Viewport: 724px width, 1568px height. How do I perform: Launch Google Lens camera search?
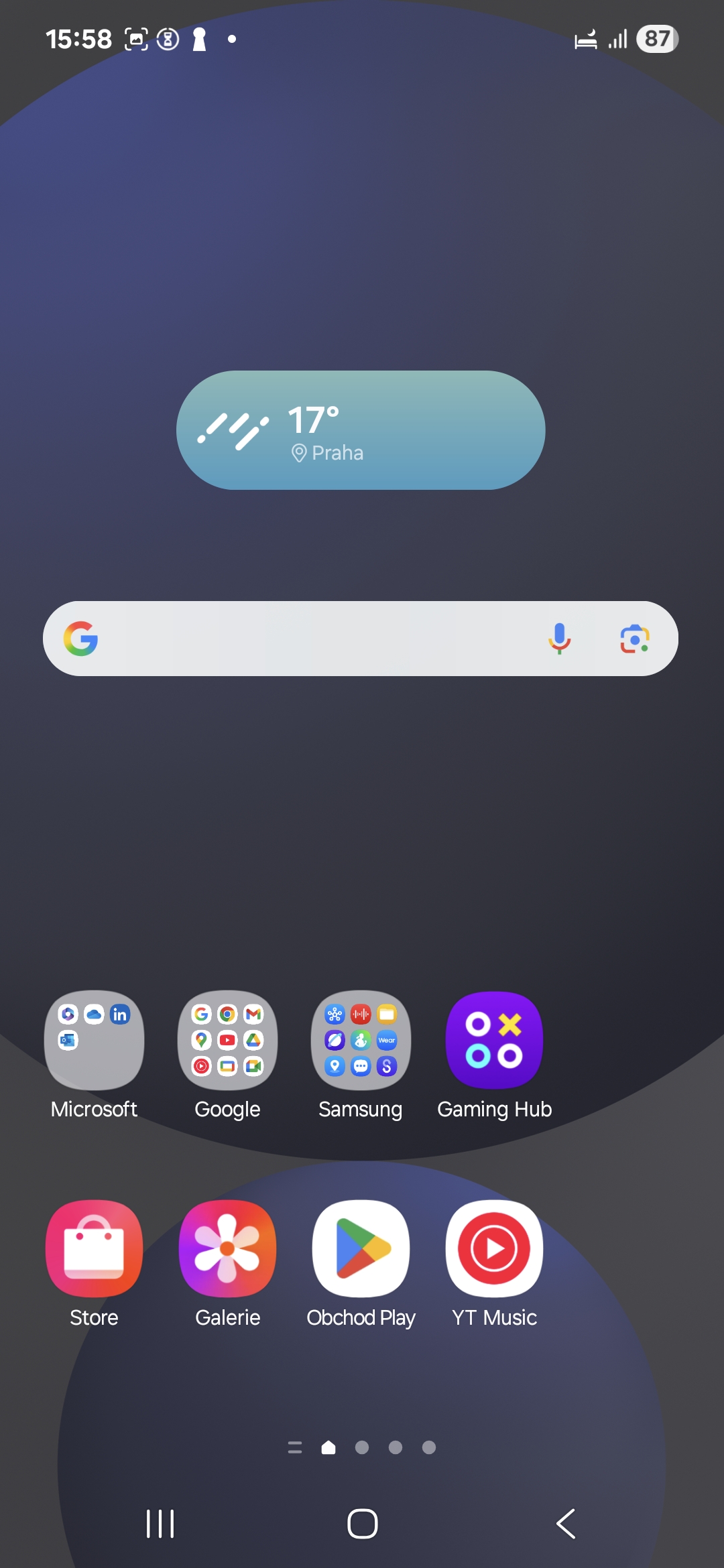point(634,639)
